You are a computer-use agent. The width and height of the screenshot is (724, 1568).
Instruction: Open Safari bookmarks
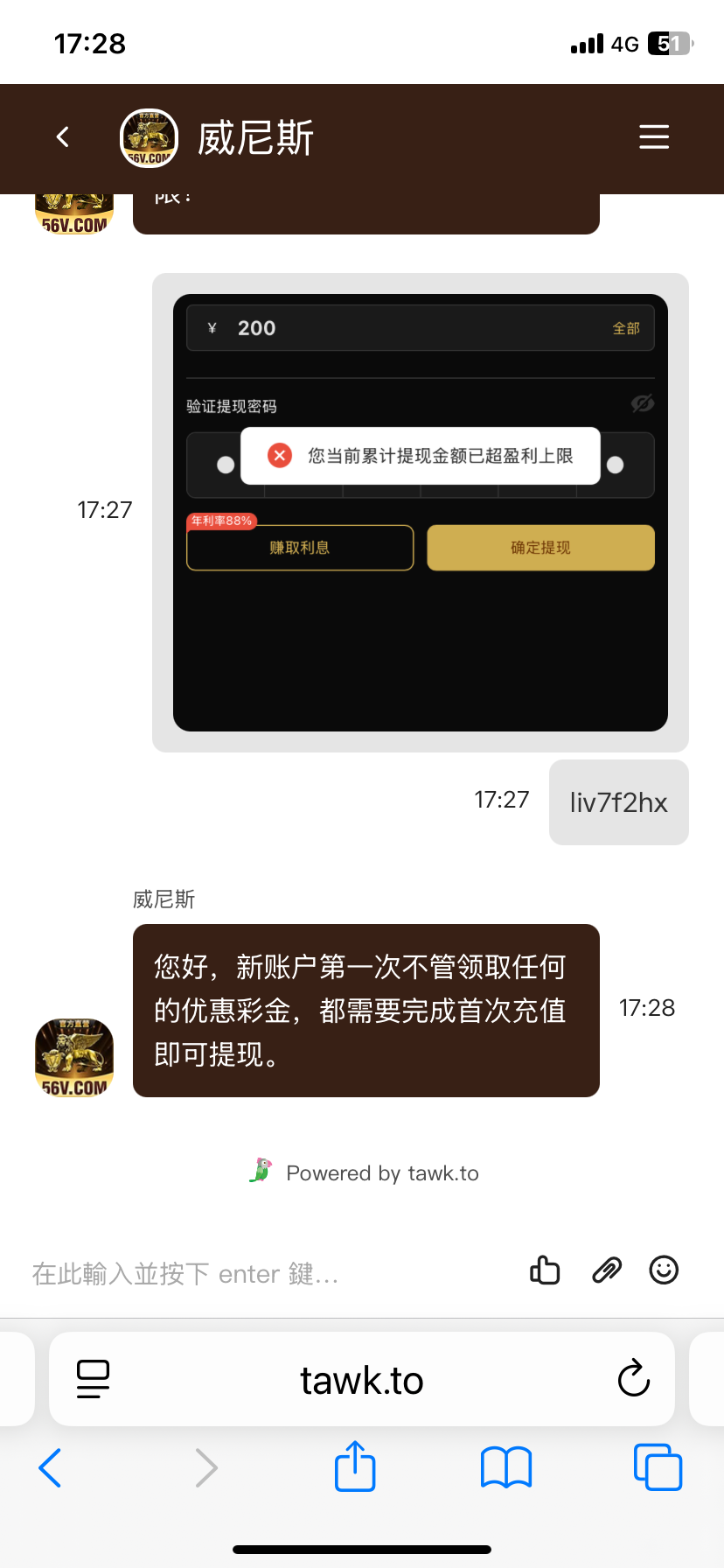tap(505, 1467)
